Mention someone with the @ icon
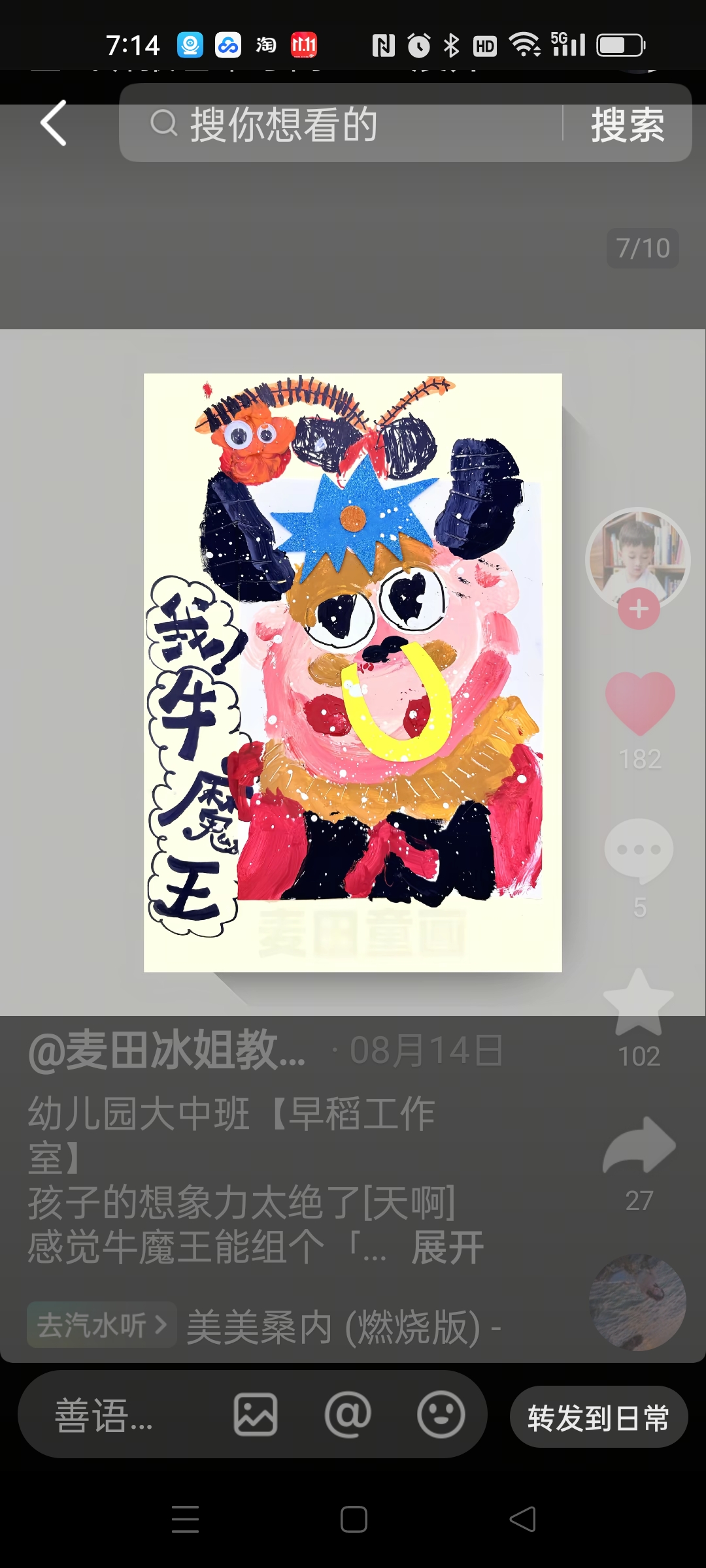Viewport: 706px width, 1568px height. [x=348, y=1415]
